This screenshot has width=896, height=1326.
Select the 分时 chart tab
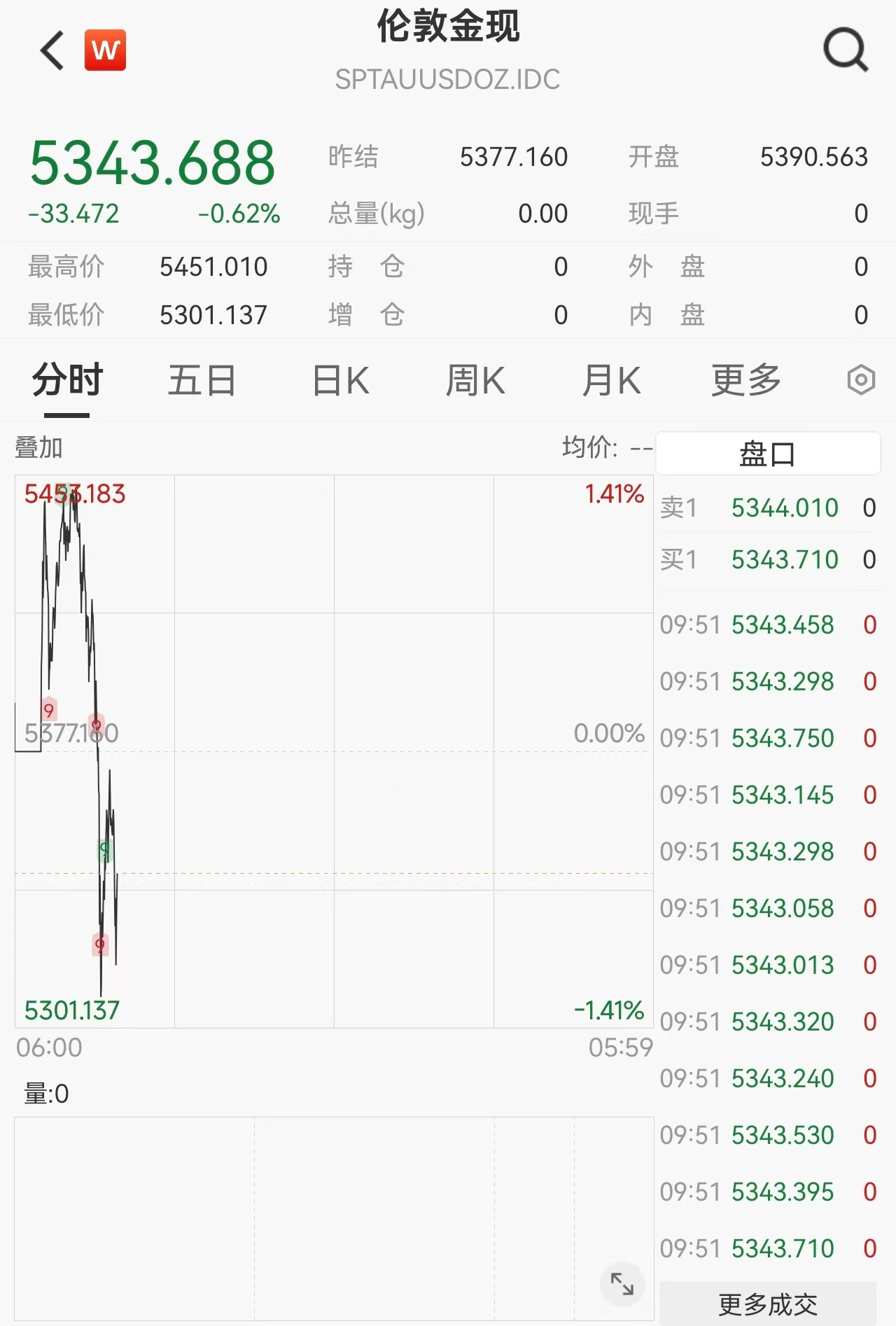[x=67, y=381]
